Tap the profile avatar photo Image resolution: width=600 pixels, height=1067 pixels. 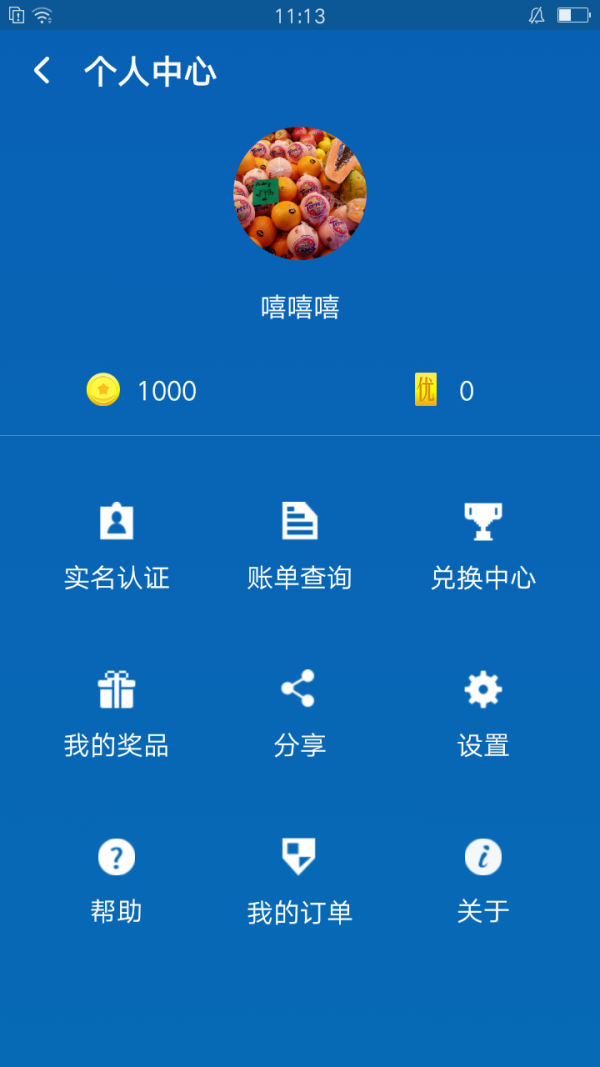click(300, 193)
